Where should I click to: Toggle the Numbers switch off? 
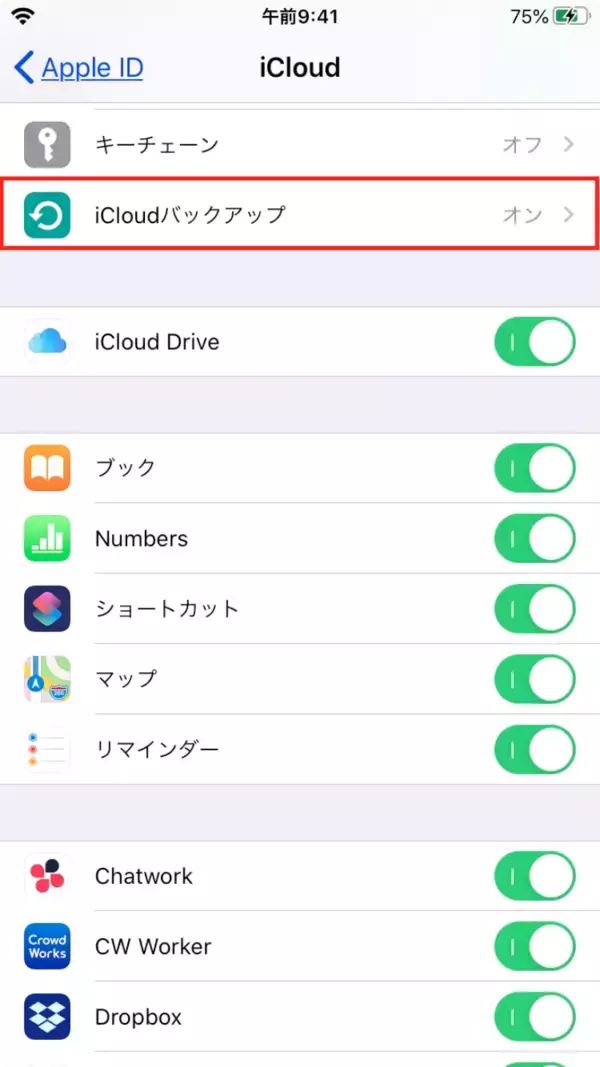(x=535, y=539)
